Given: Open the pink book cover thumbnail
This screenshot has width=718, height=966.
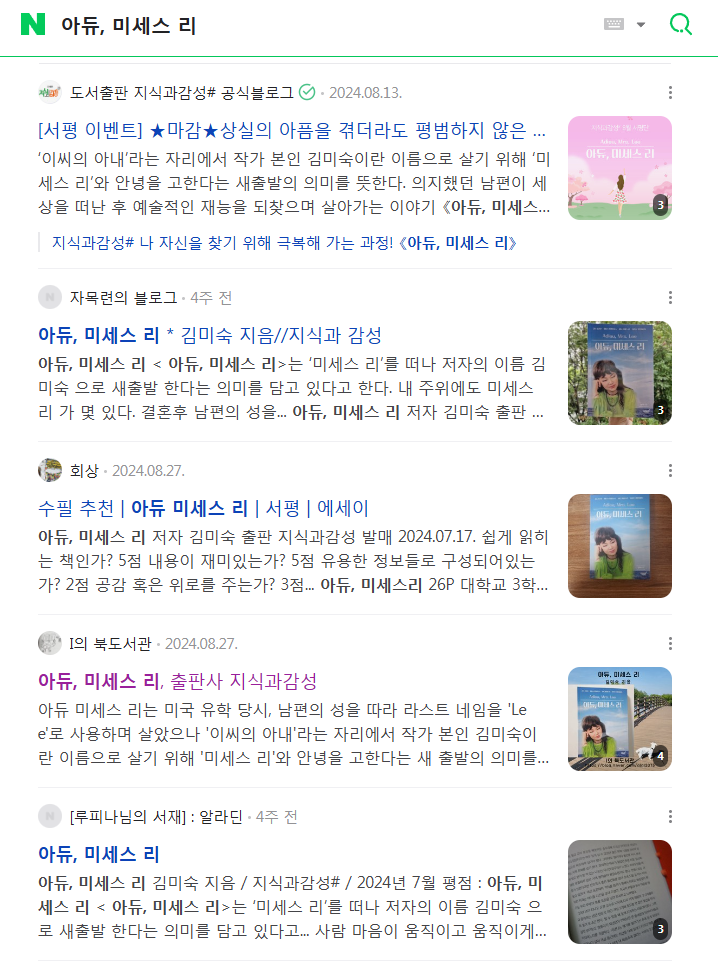Looking at the screenshot, I should [619, 168].
